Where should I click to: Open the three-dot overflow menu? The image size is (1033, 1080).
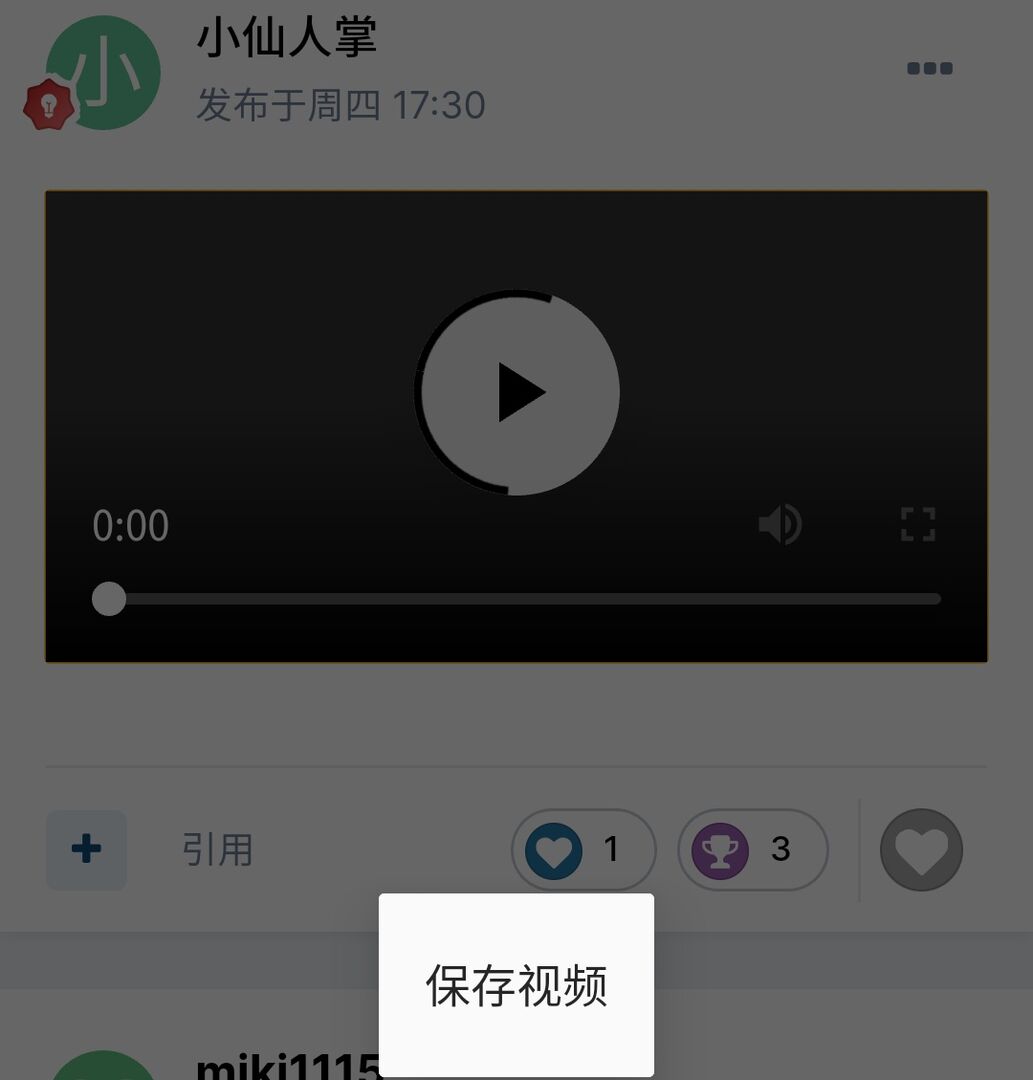pos(931,68)
